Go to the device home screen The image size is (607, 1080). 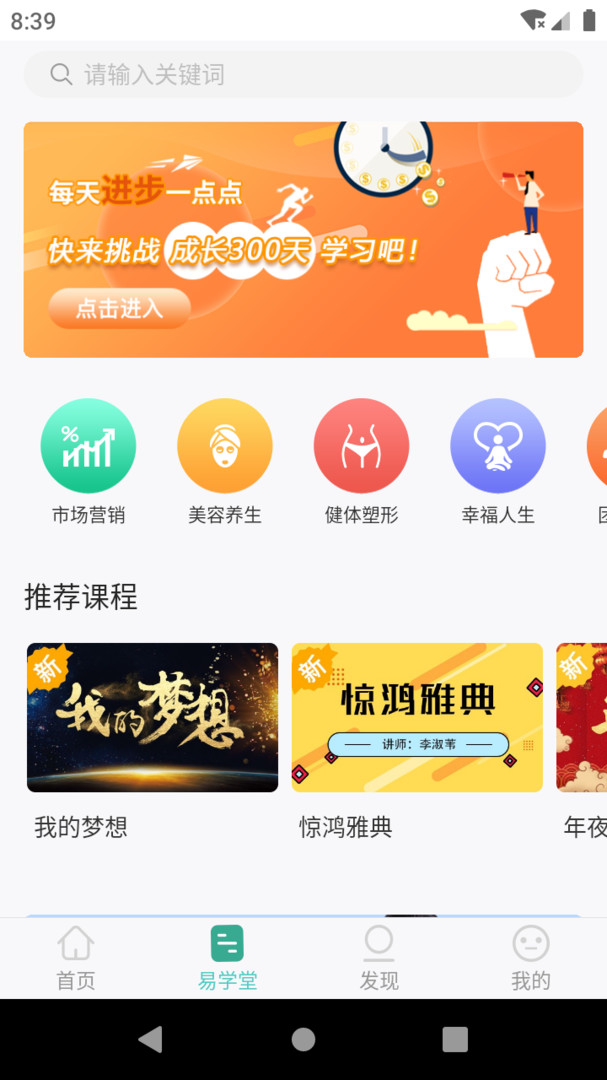303,1039
